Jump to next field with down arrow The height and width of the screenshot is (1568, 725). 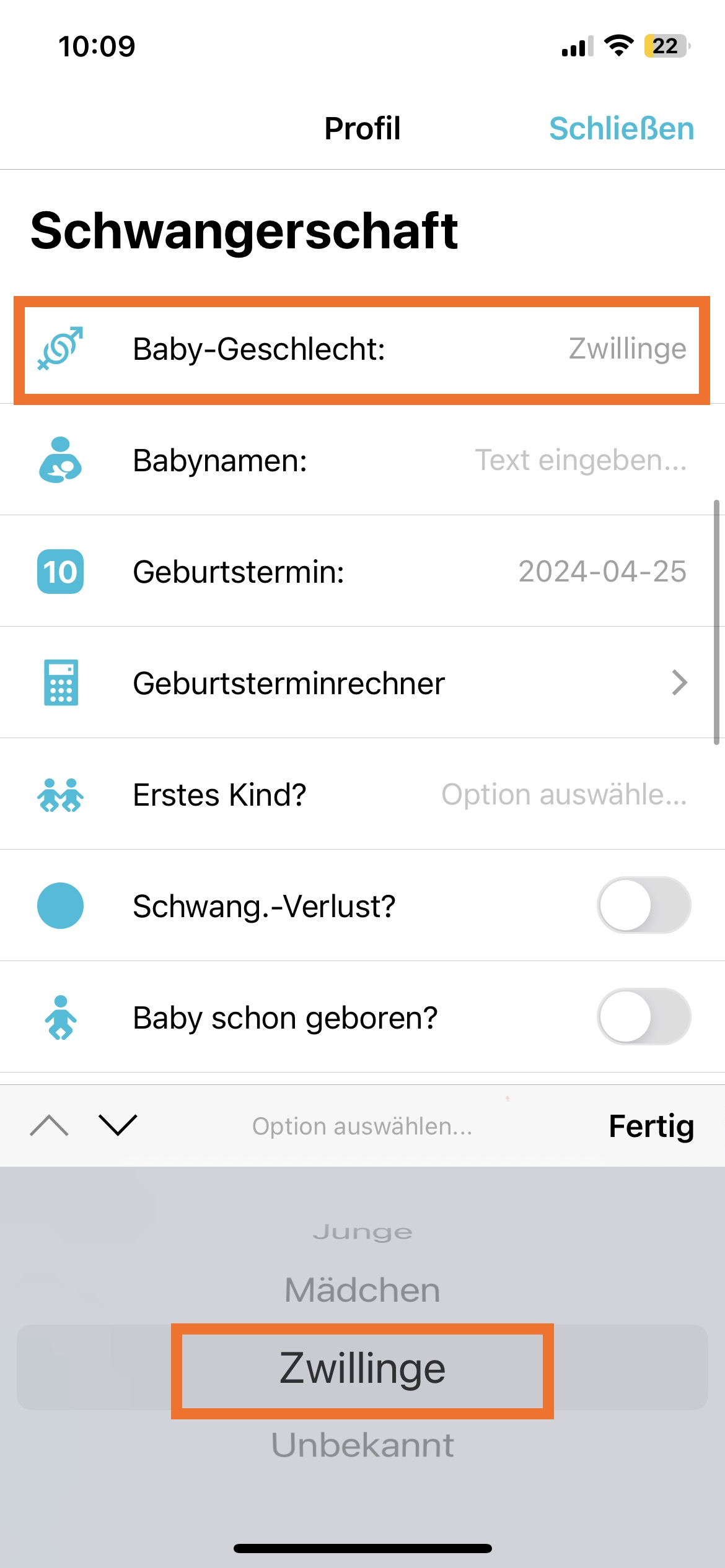pos(118,1125)
